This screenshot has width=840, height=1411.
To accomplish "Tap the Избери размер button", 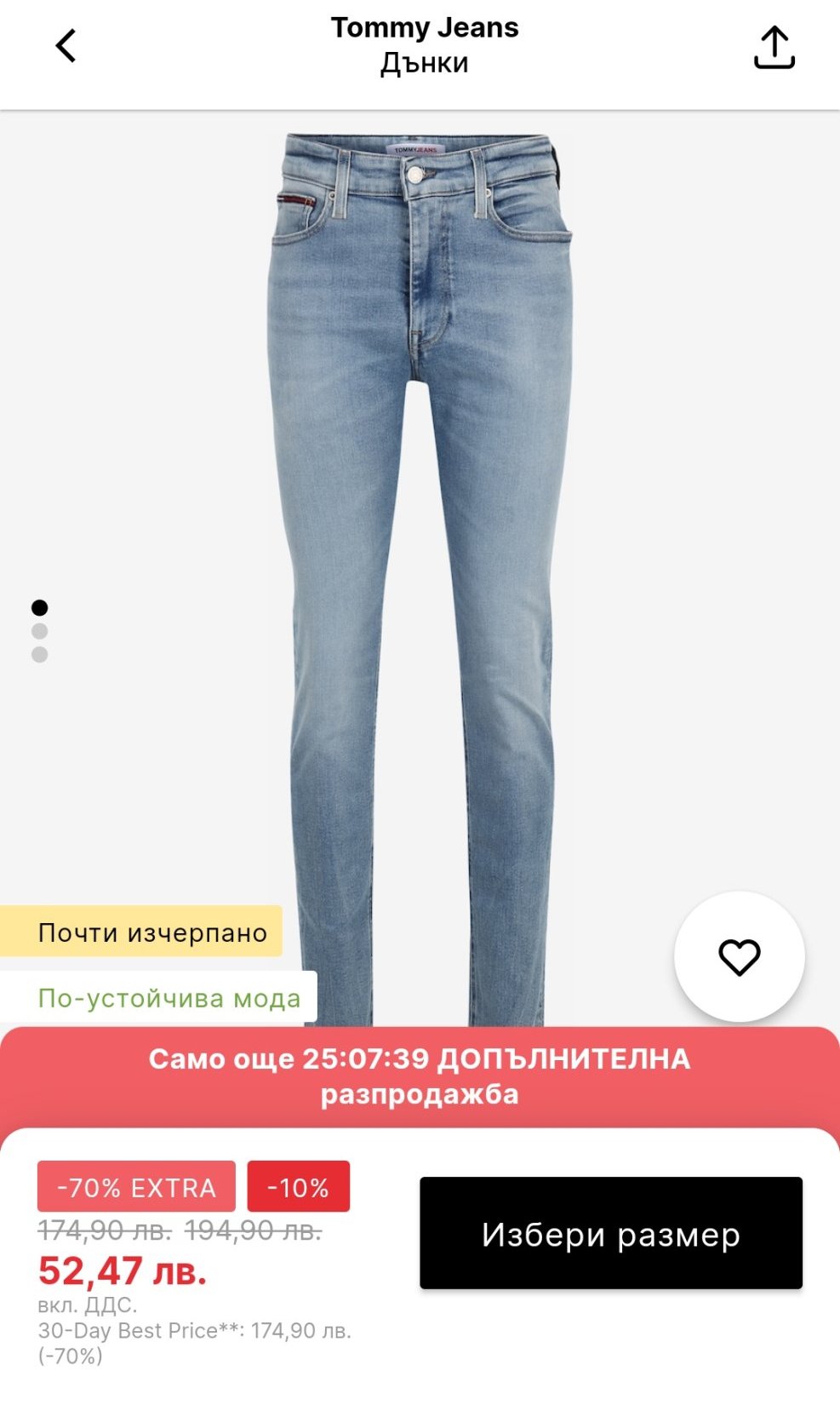I will click(x=610, y=1232).
